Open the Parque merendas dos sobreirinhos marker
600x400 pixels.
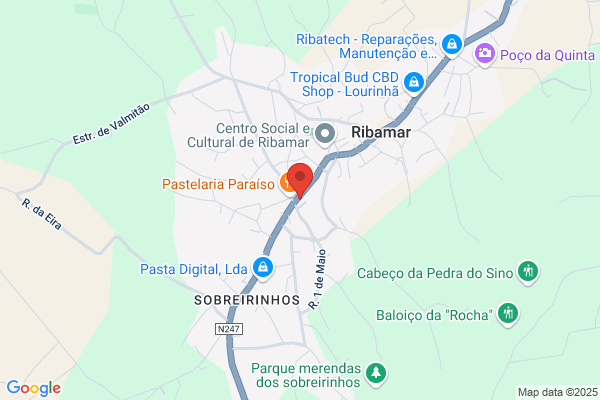coord(376,374)
